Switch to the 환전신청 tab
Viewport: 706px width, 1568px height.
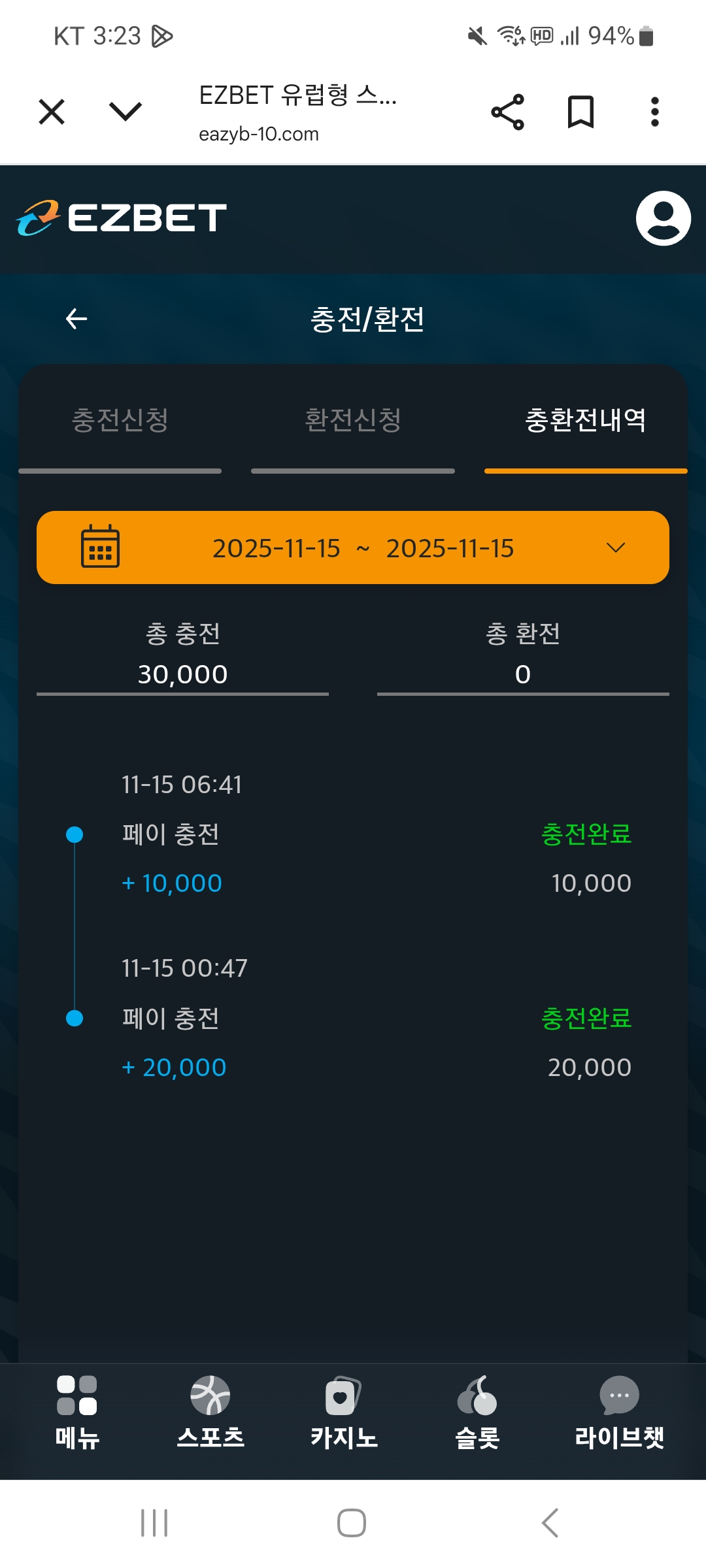click(353, 420)
